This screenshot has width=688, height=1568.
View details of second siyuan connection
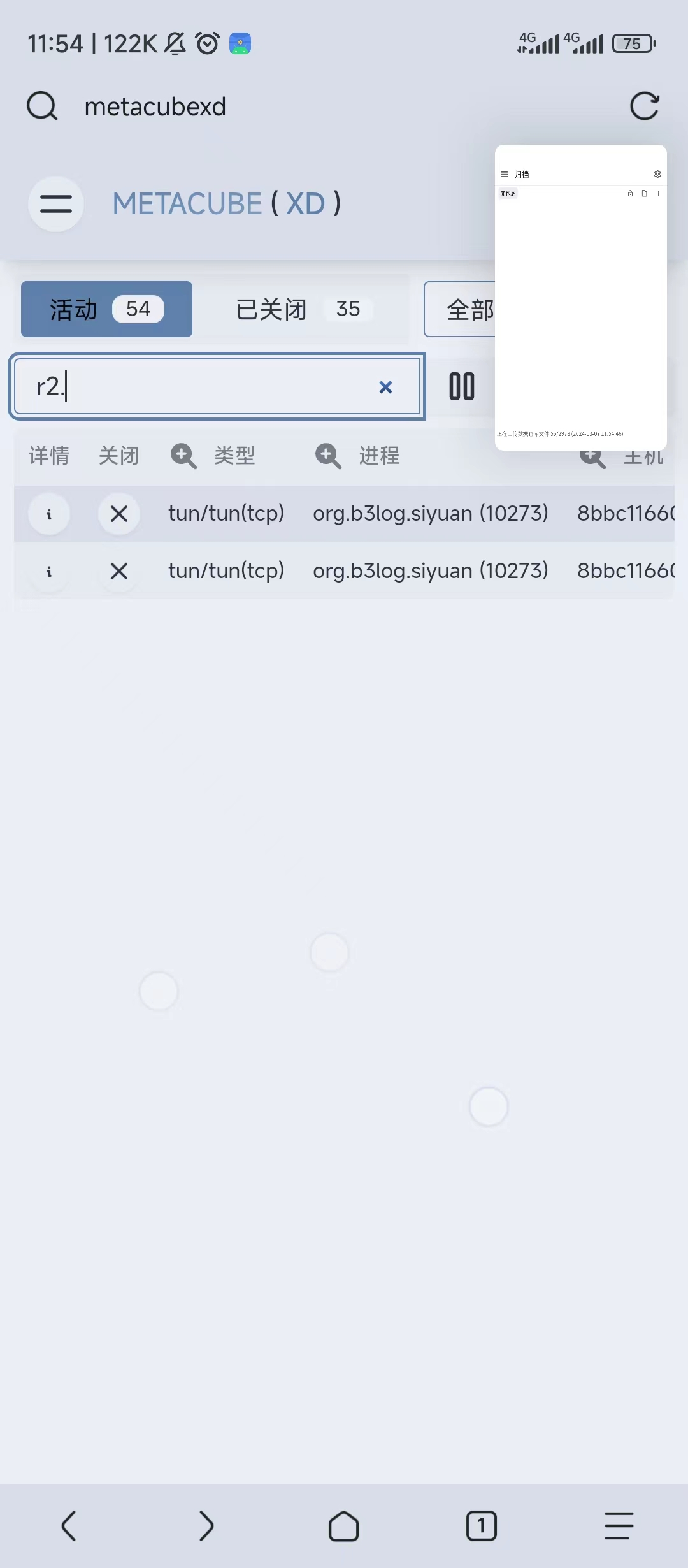click(x=49, y=571)
